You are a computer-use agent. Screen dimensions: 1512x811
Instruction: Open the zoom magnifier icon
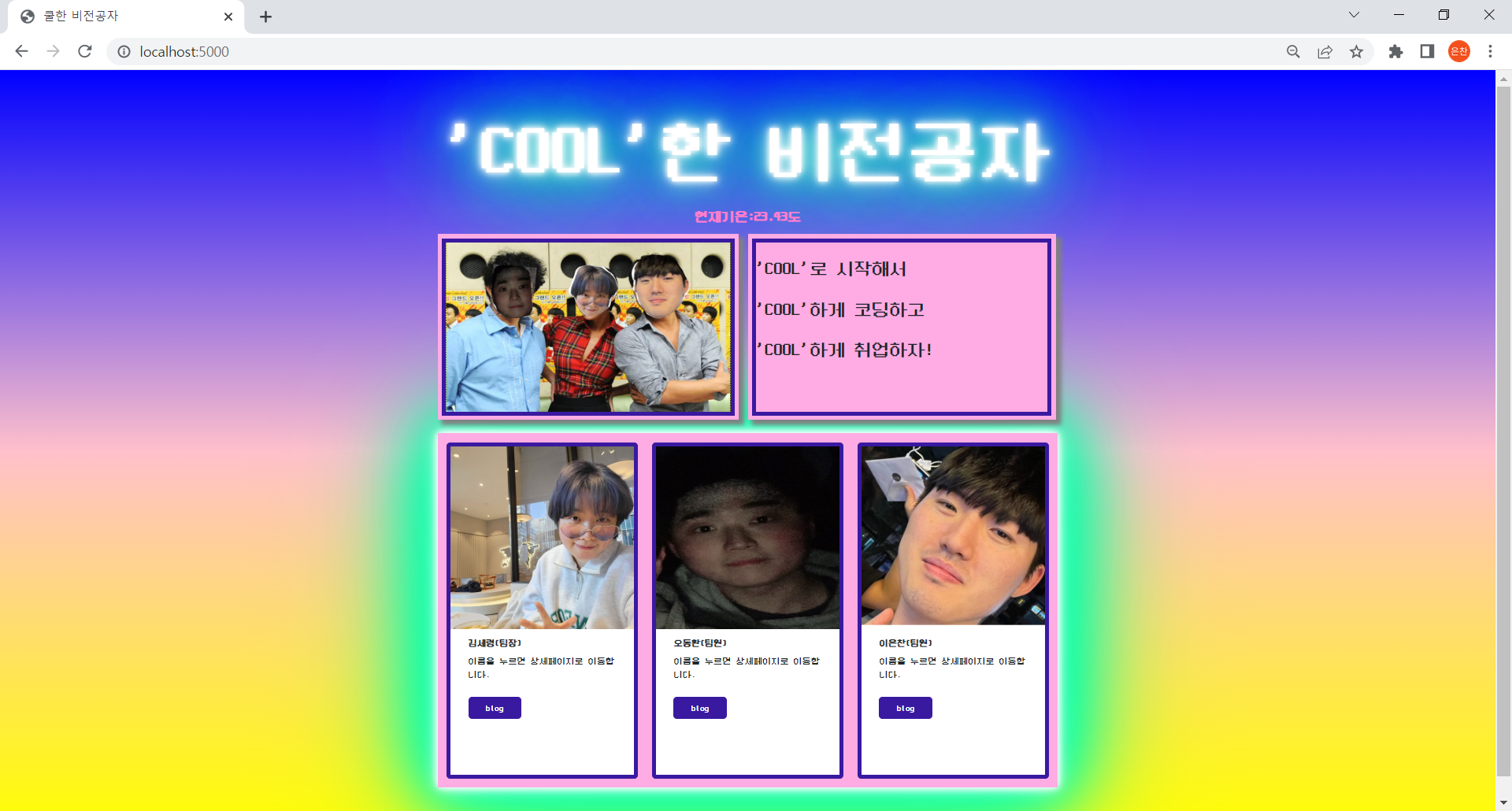coord(1293,51)
